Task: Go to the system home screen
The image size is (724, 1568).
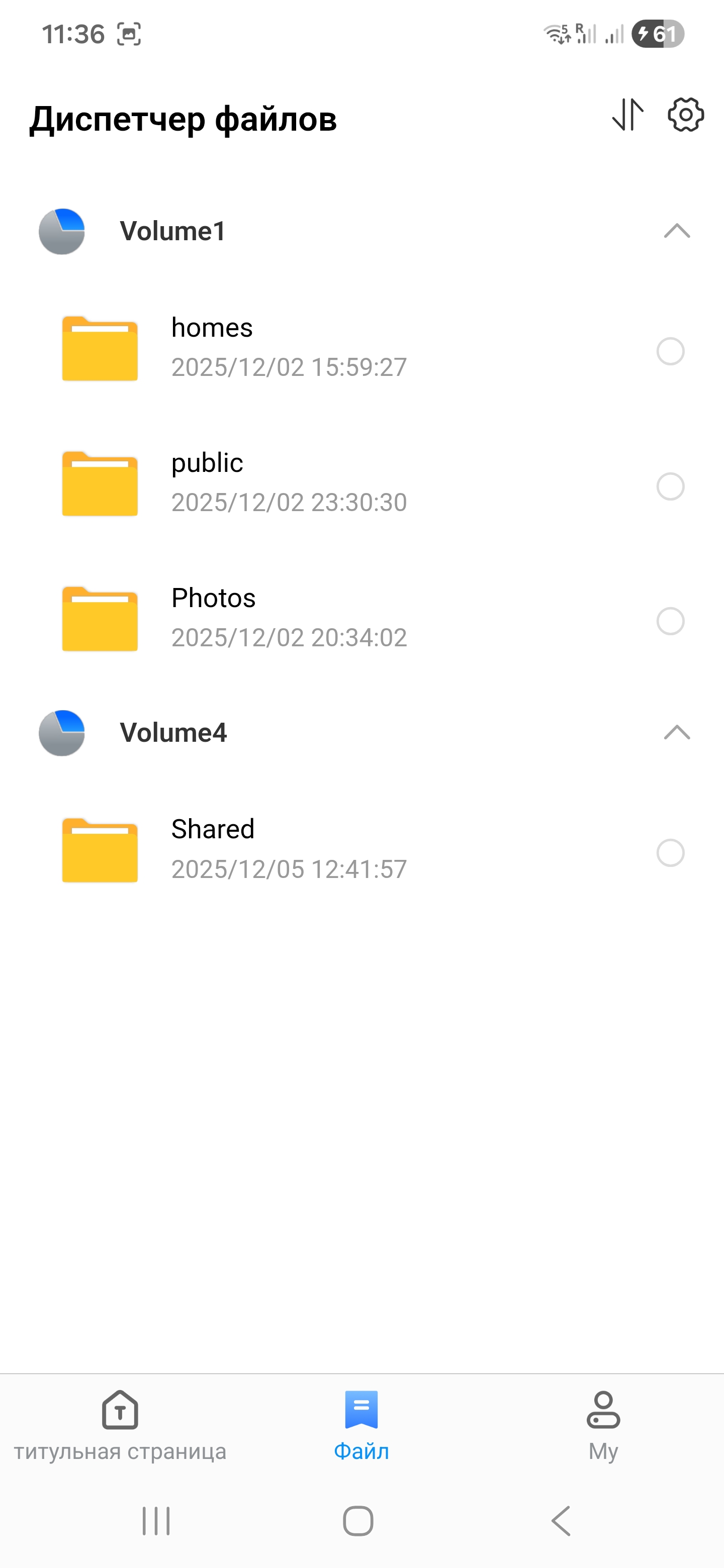Action: [x=358, y=1521]
